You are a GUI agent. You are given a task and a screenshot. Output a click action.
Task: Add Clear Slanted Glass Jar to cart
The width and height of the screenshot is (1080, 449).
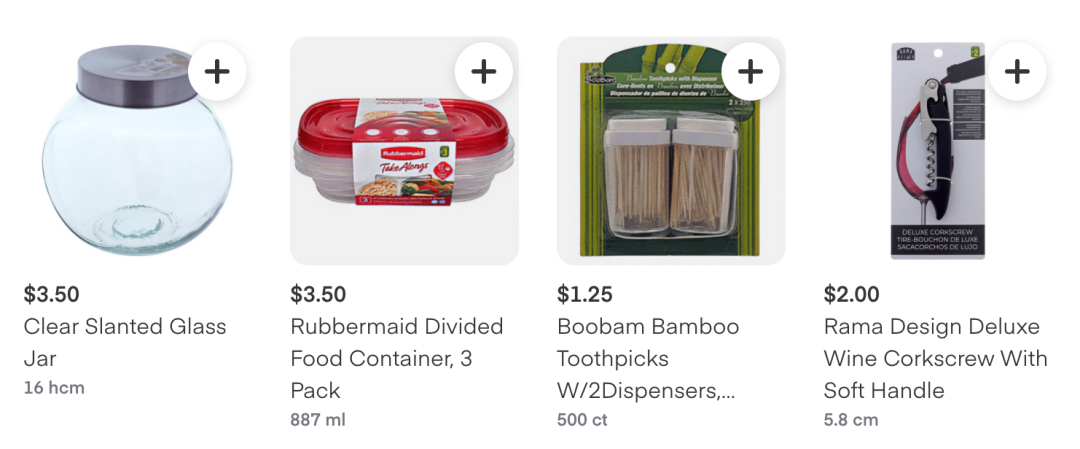point(217,71)
